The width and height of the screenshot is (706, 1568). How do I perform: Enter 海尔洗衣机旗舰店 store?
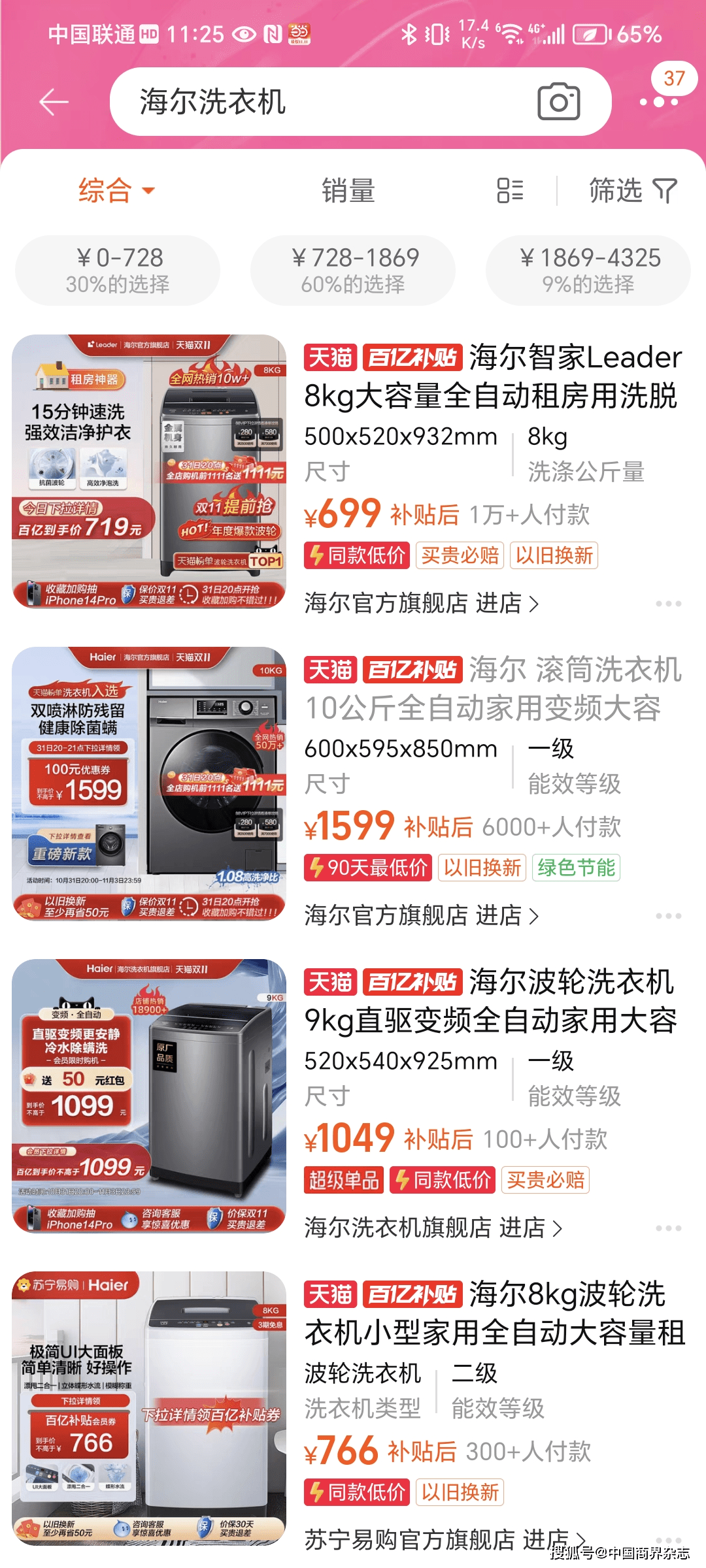pos(433,1228)
